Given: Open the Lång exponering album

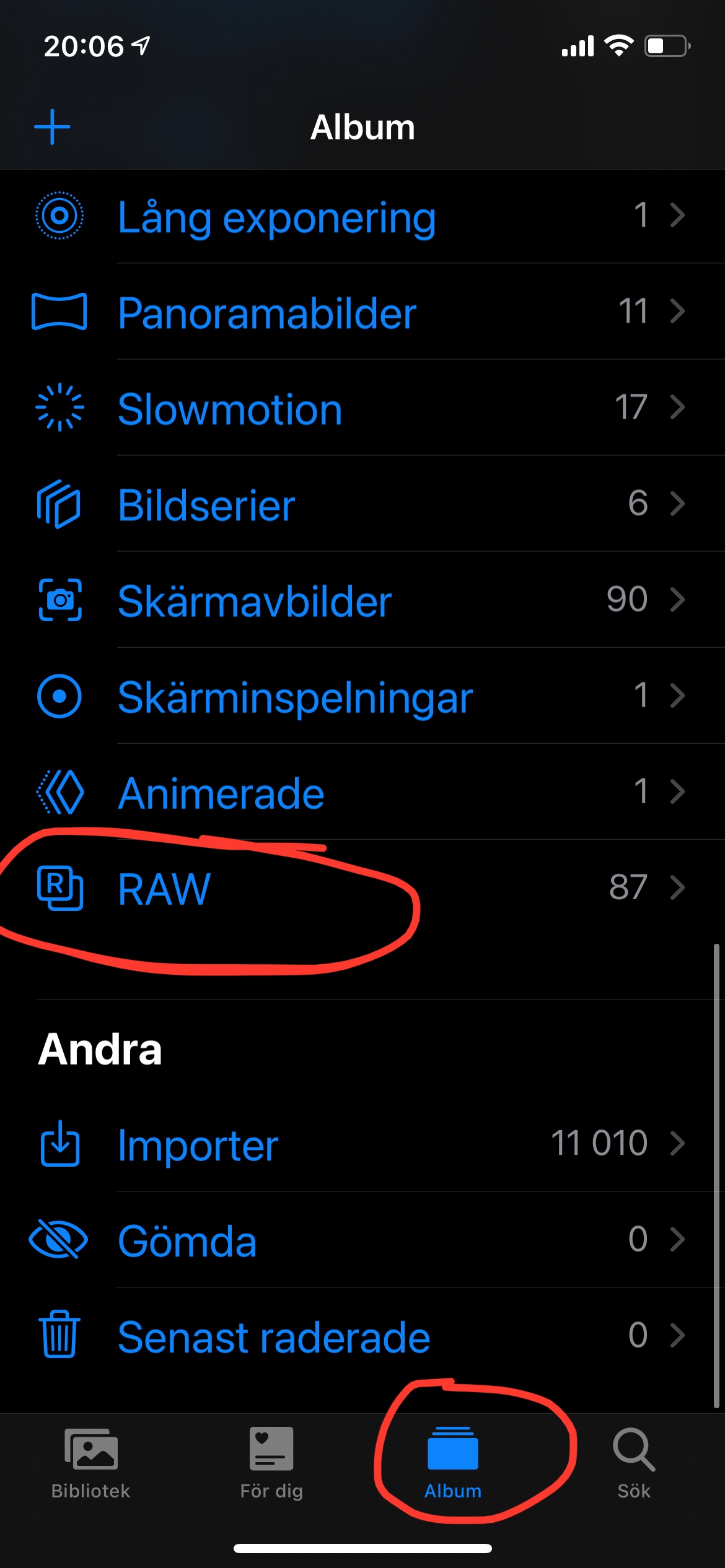Looking at the screenshot, I should (362, 216).
